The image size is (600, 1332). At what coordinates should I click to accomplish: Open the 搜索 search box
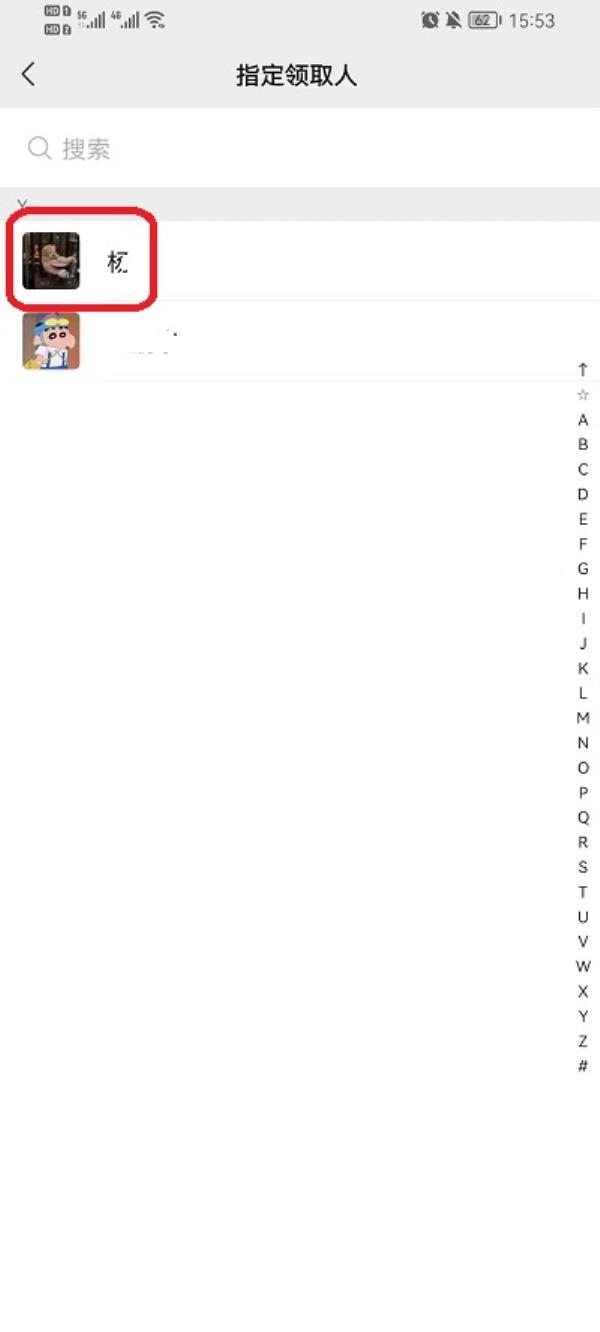300,149
